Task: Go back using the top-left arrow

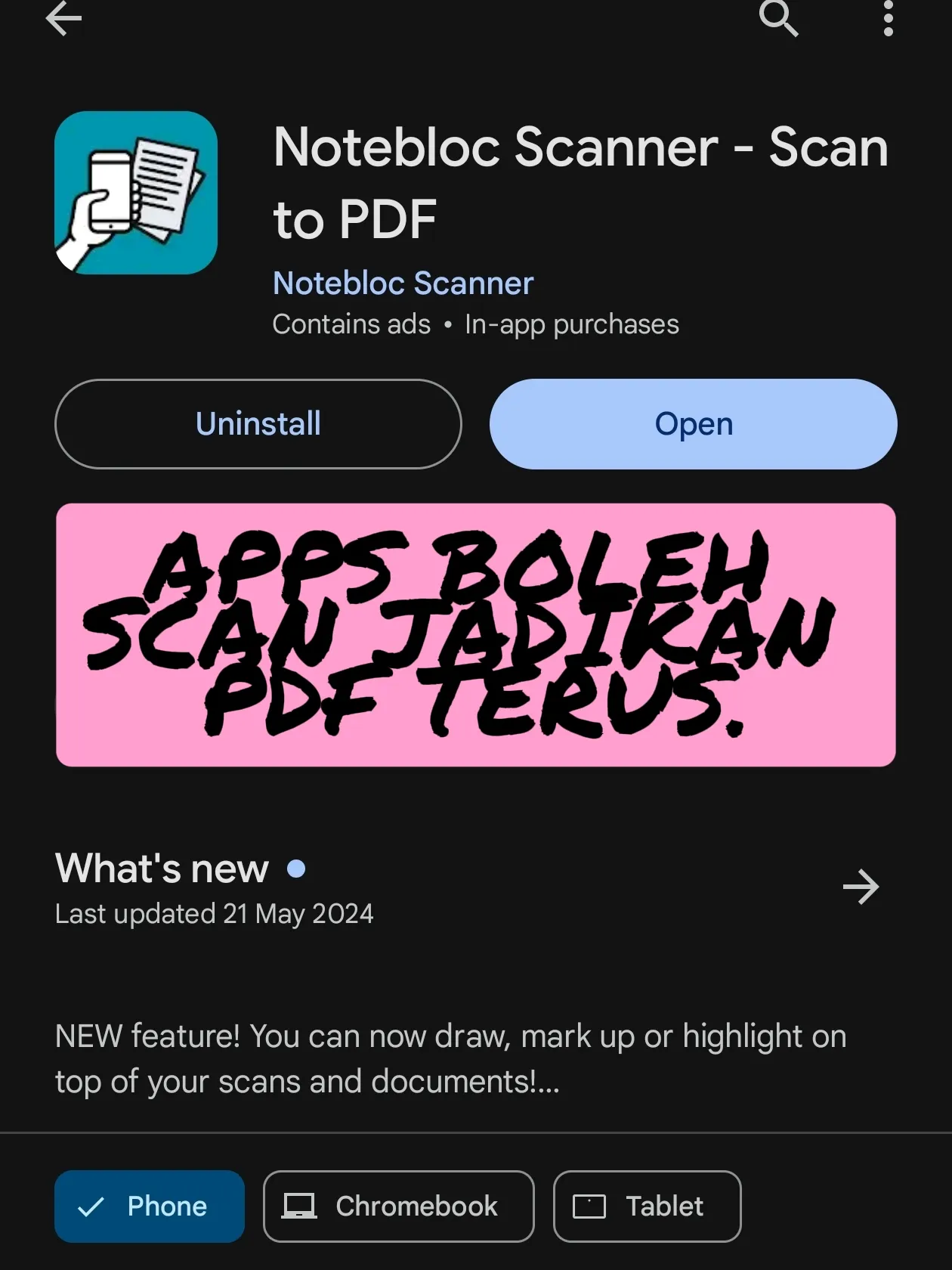Action: 63,18
